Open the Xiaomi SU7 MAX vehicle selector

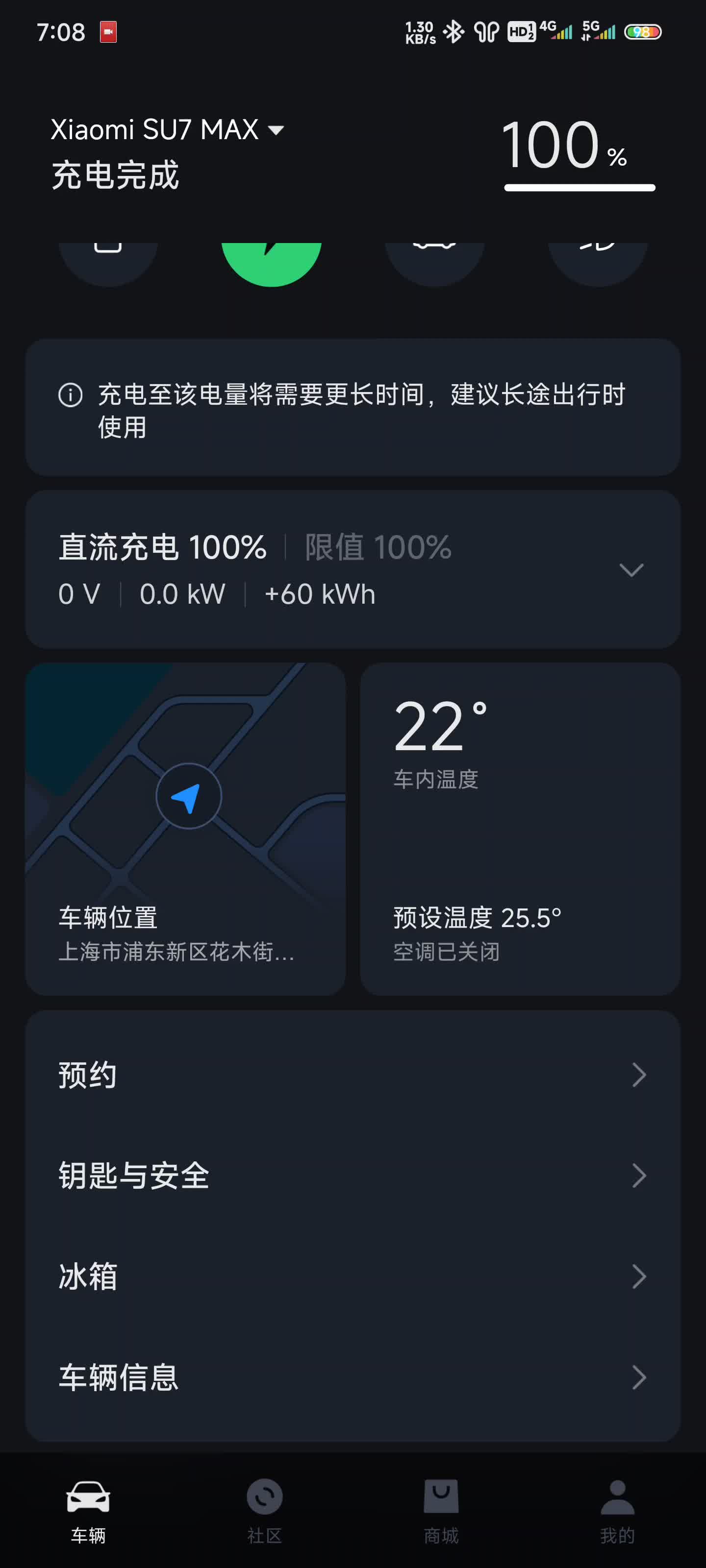[167, 130]
